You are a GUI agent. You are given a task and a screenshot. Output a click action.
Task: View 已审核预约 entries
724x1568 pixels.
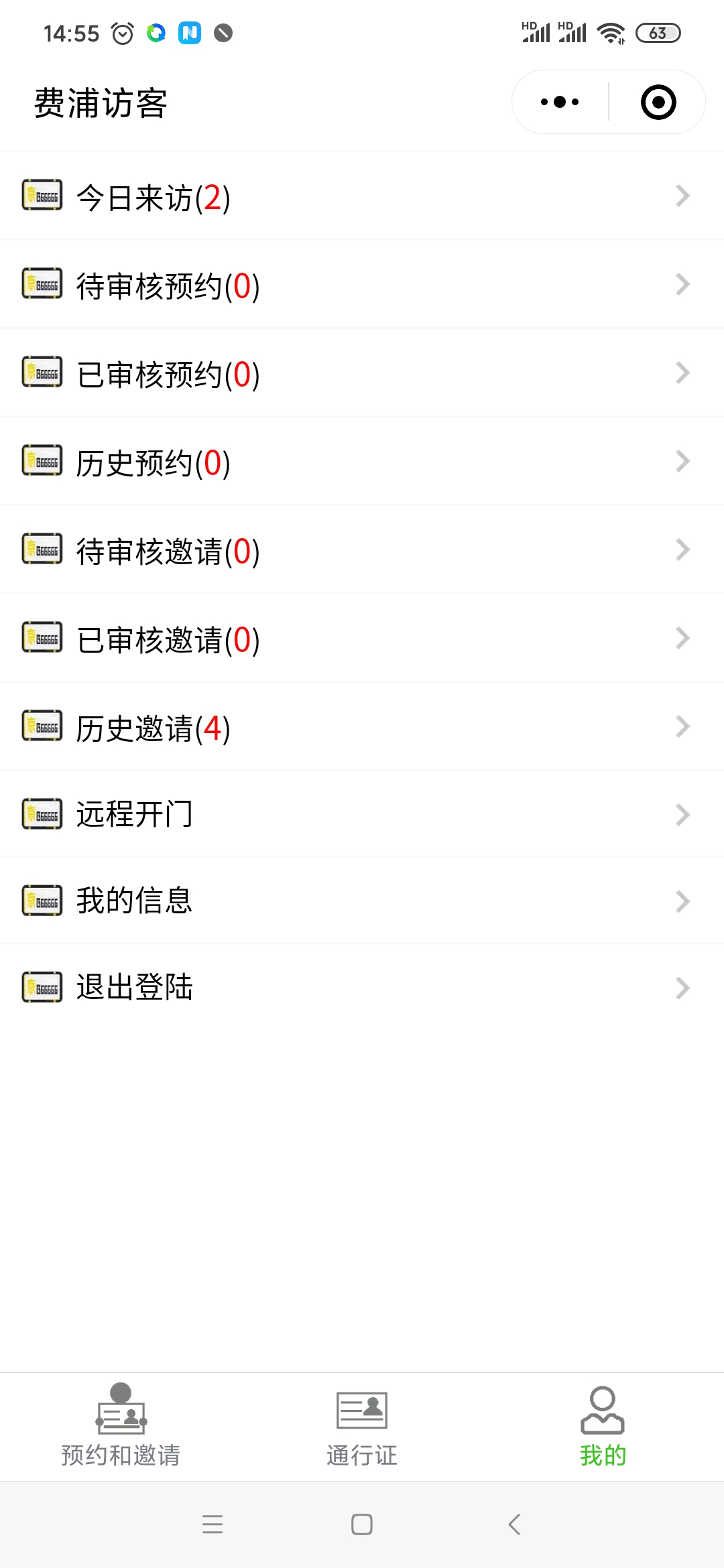coord(362,374)
